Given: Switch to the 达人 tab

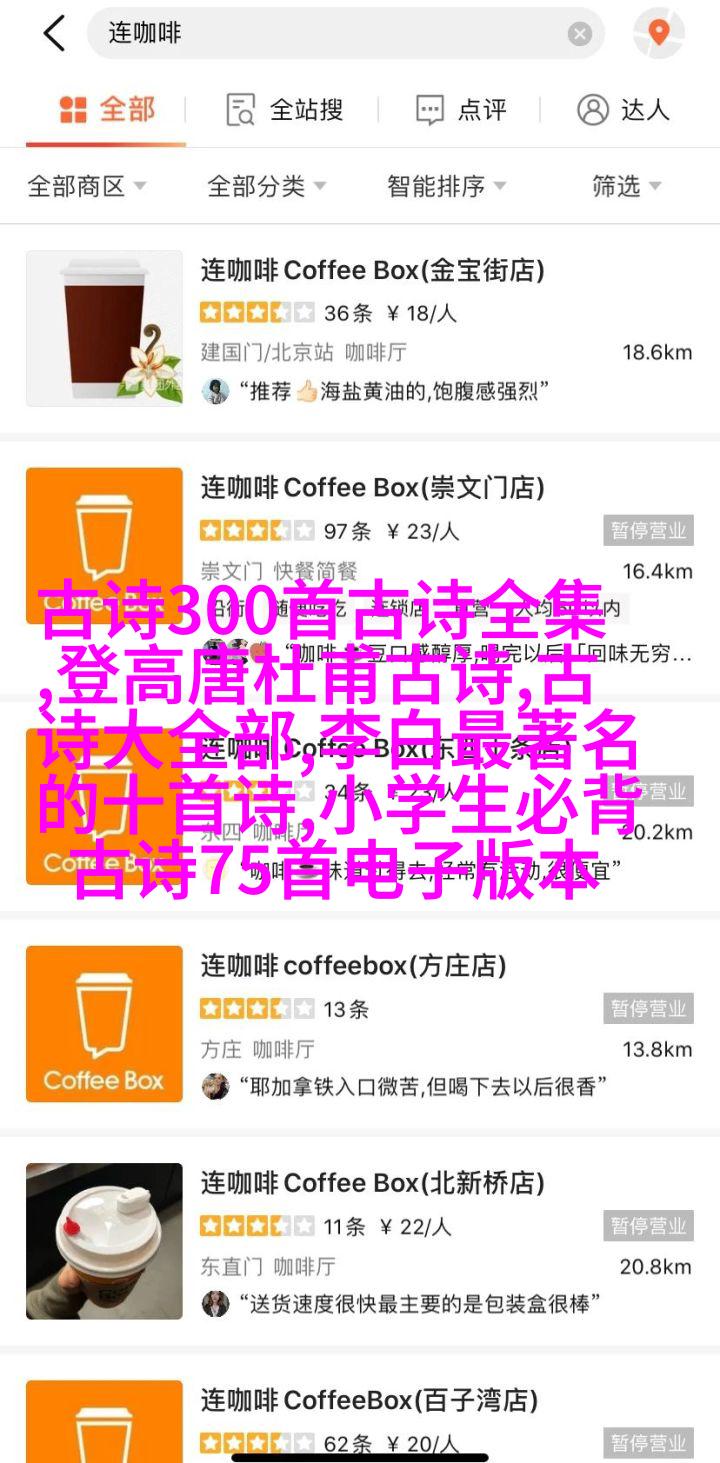Looking at the screenshot, I should click(x=623, y=110).
